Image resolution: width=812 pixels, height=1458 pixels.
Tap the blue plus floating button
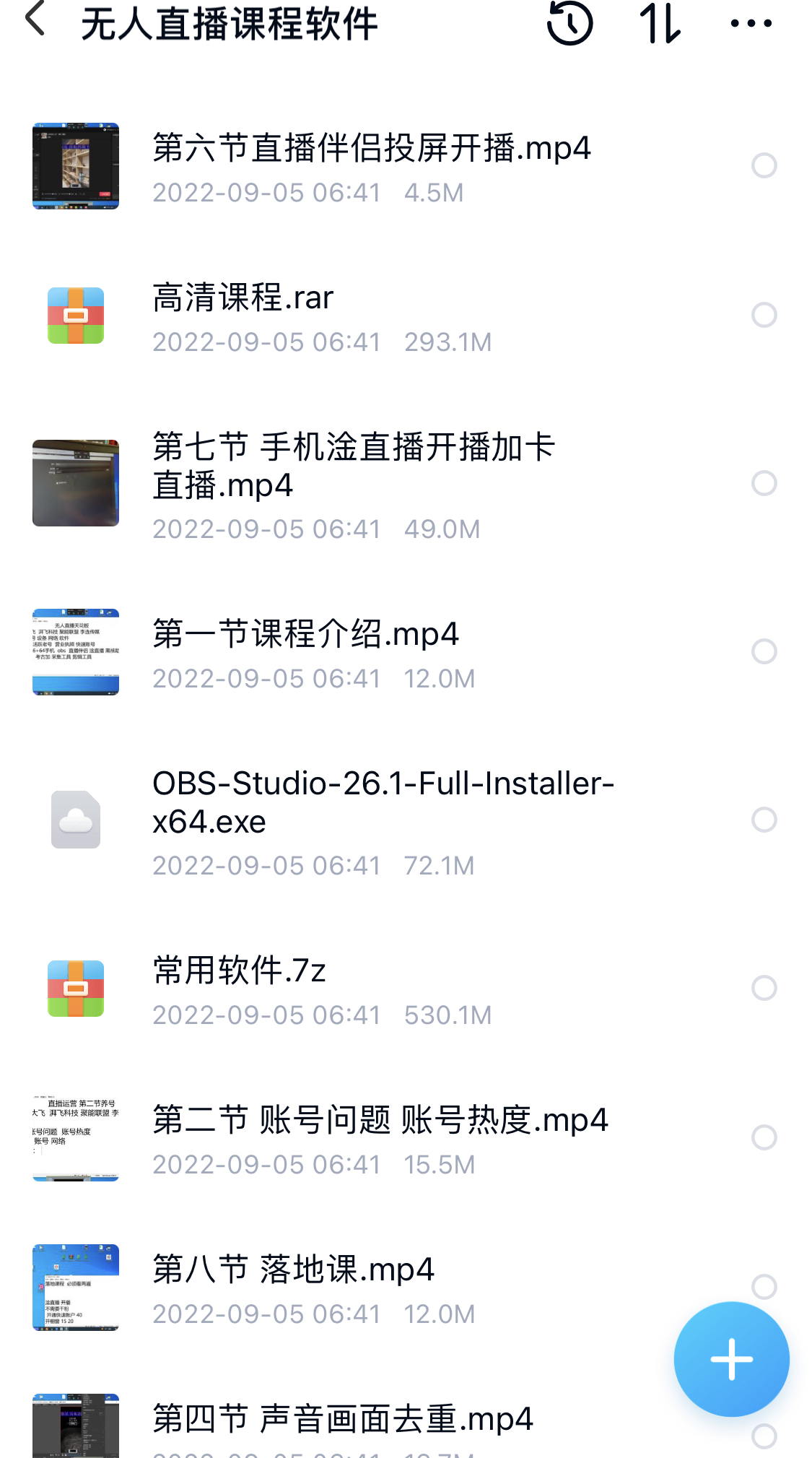click(x=731, y=1358)
